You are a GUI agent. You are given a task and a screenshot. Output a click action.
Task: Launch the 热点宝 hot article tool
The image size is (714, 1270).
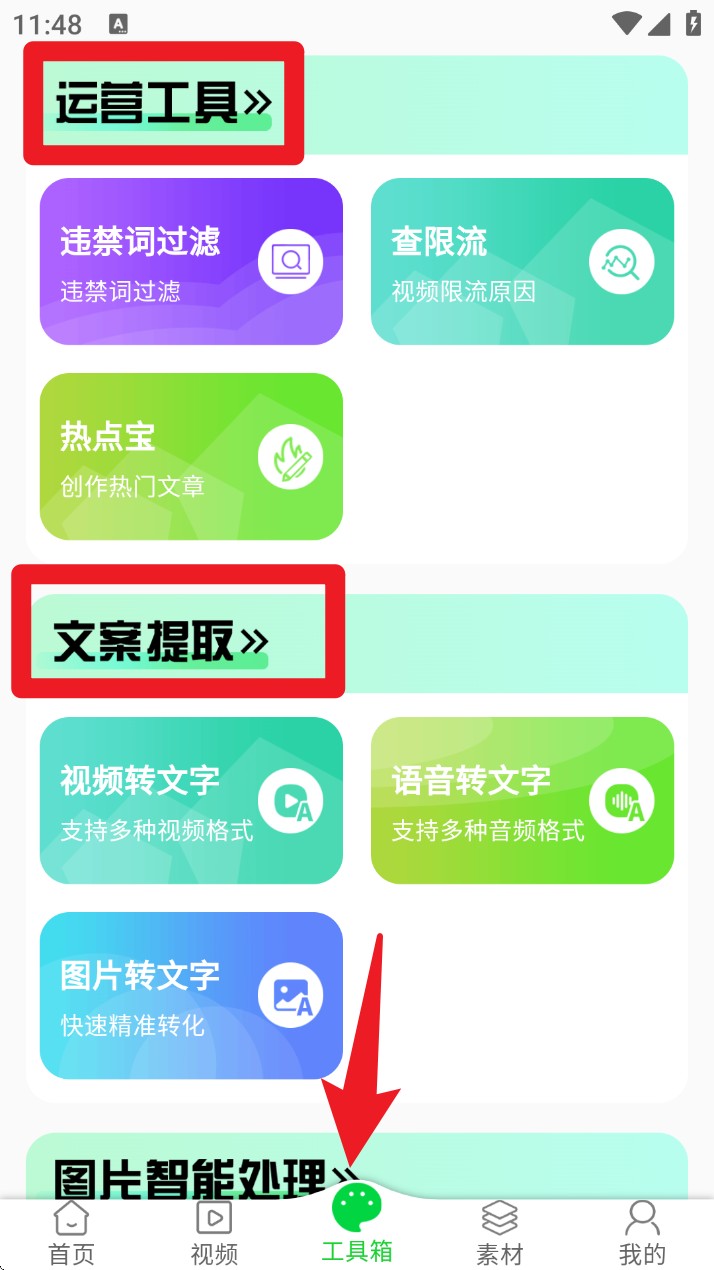pos(191,456)
